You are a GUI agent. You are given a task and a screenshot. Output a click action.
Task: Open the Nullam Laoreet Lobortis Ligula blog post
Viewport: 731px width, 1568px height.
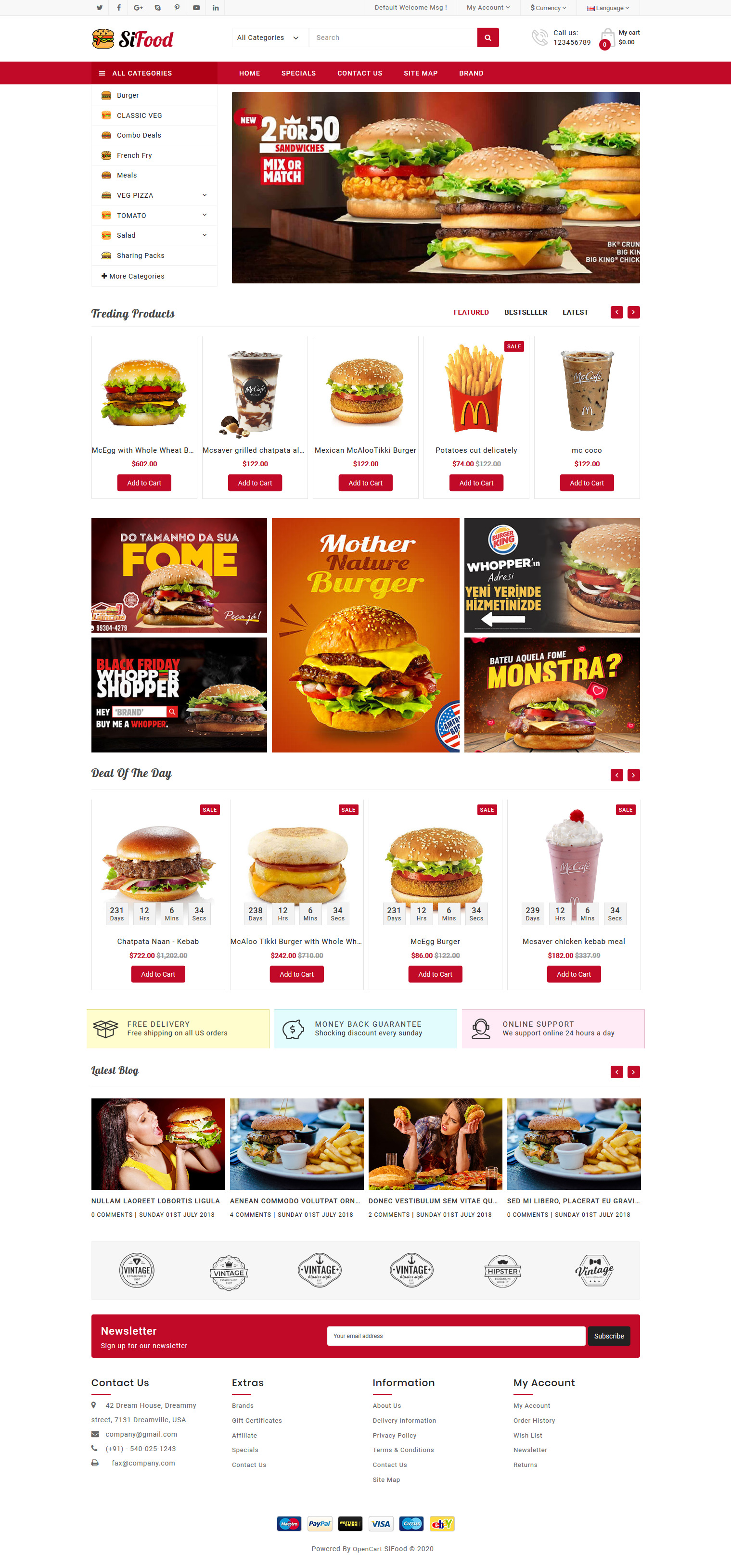click(x=155, y=1201)
